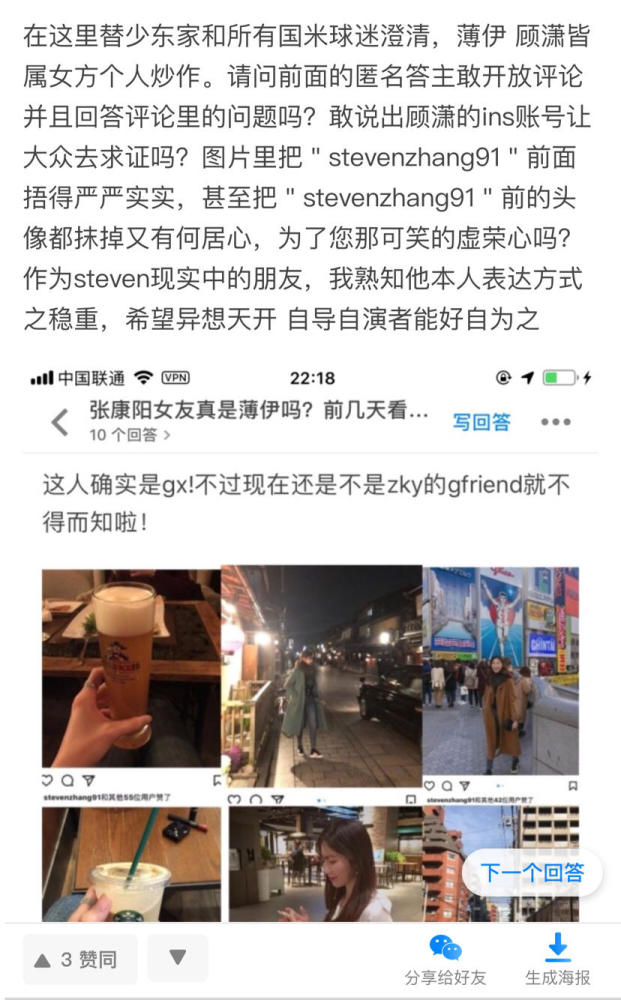Screen dimensions: 621x1000
Task: Share answer via 分享给好友
Action: 445,960
